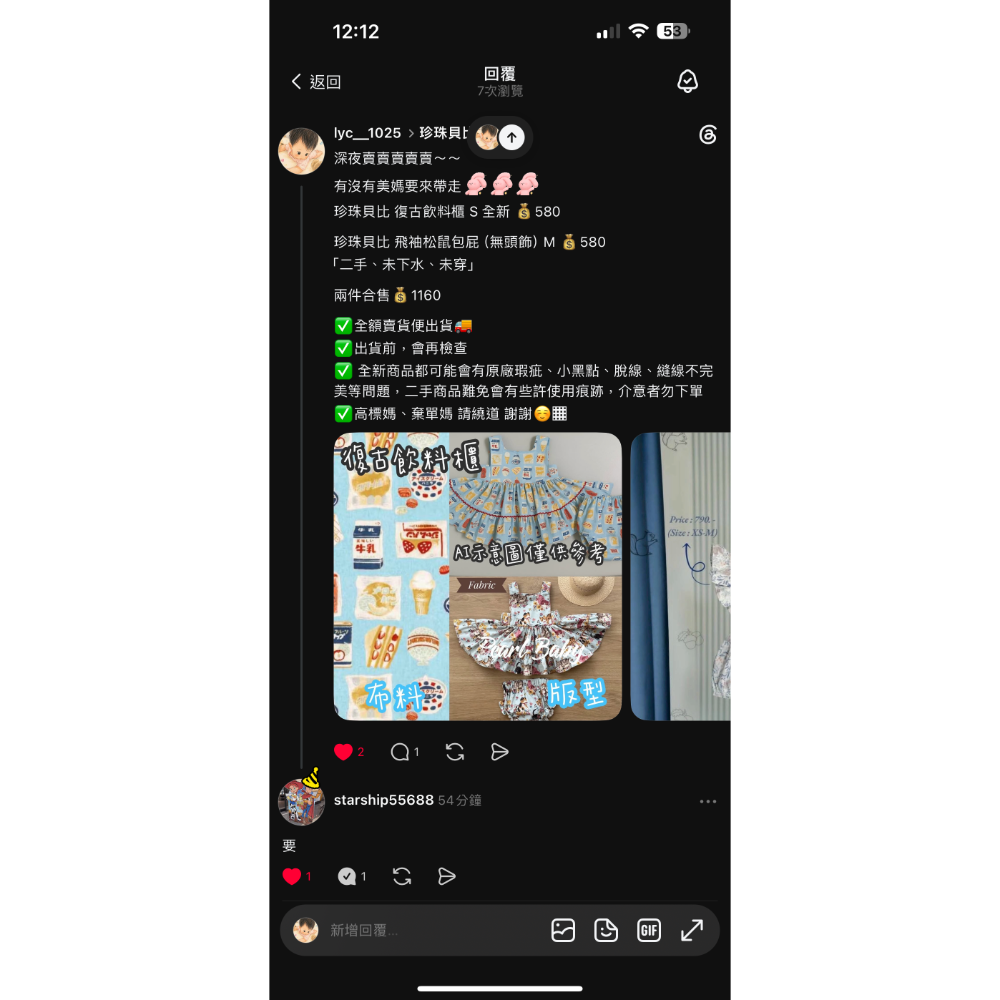Screen dimensions: 1000x1000
Task: Tap the 新增回覆 reply field
Action: point(432,930)
